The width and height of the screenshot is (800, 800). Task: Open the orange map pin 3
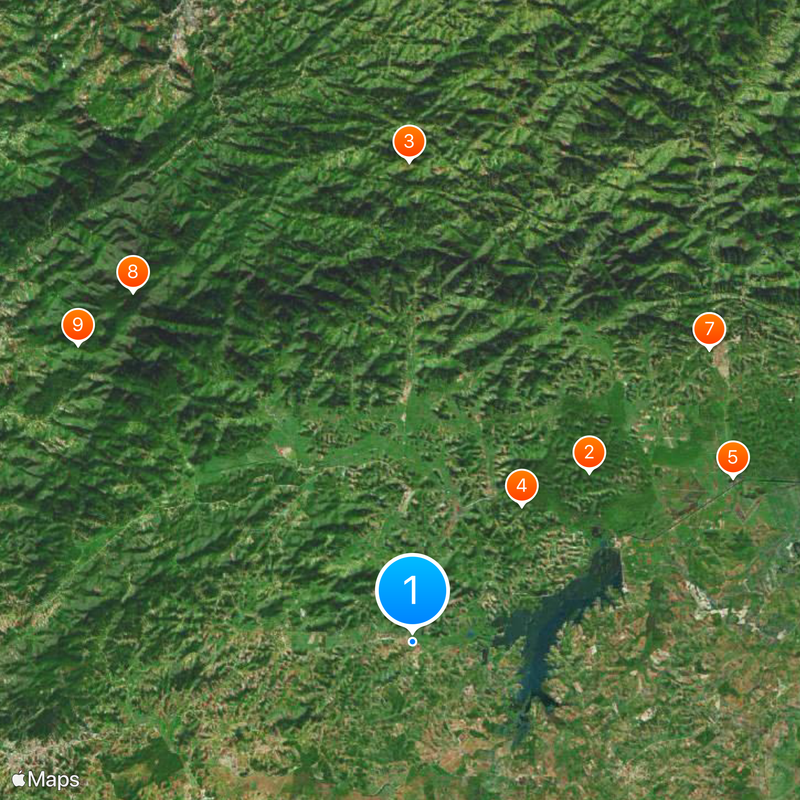408,142
